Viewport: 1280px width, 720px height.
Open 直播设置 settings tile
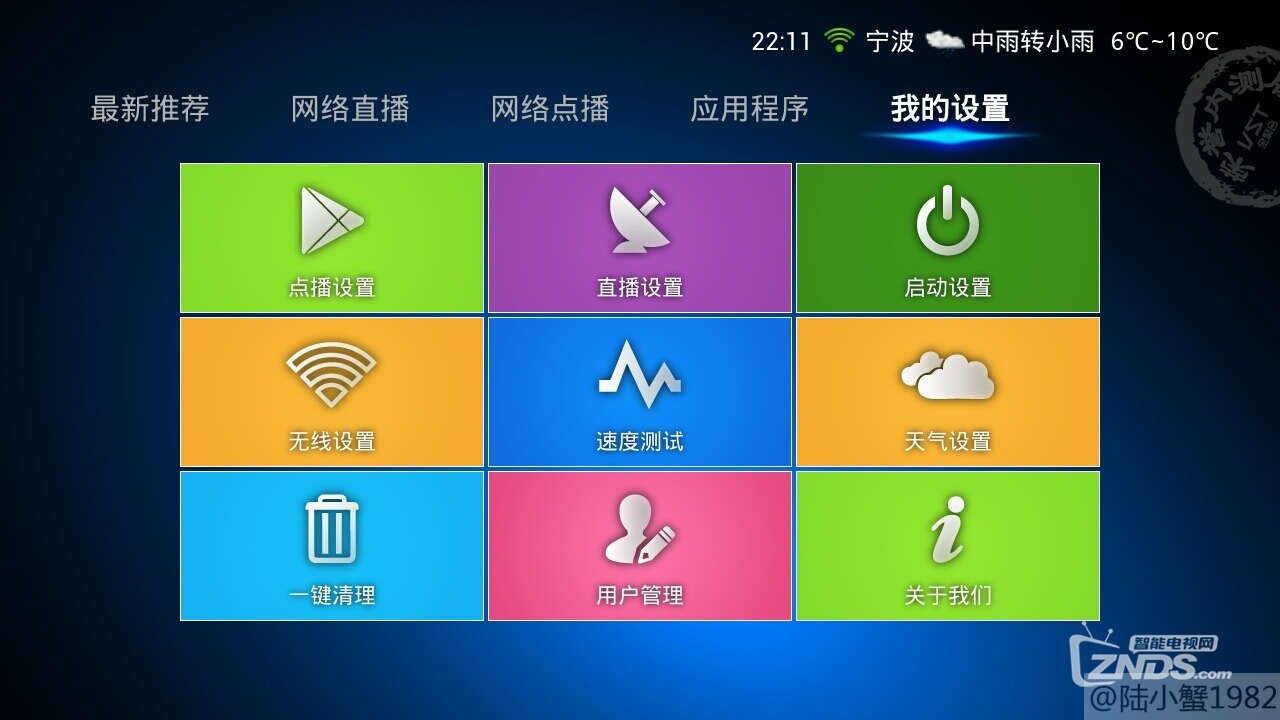point(640,238)
